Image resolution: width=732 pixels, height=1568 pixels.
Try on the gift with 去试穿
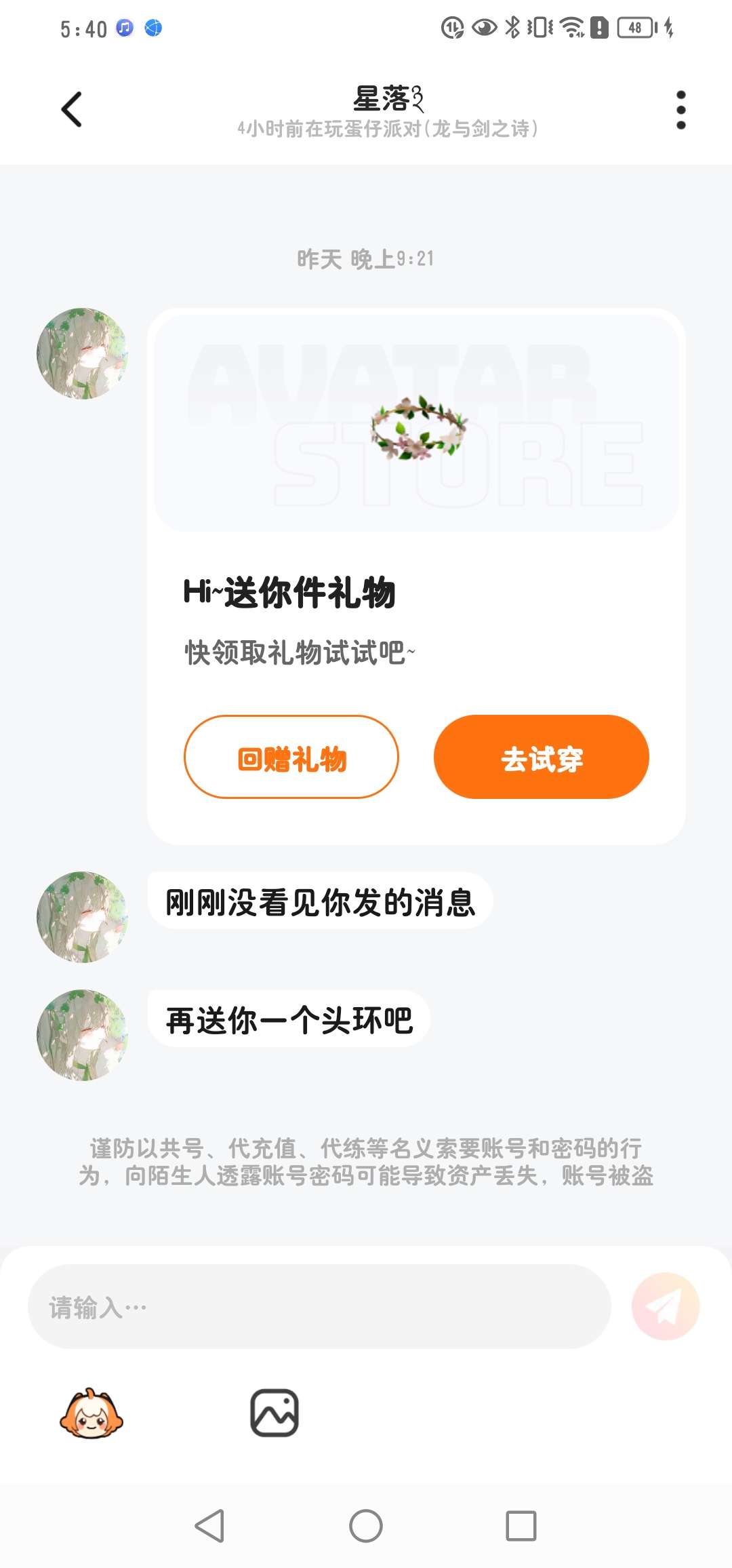(541, 757)
